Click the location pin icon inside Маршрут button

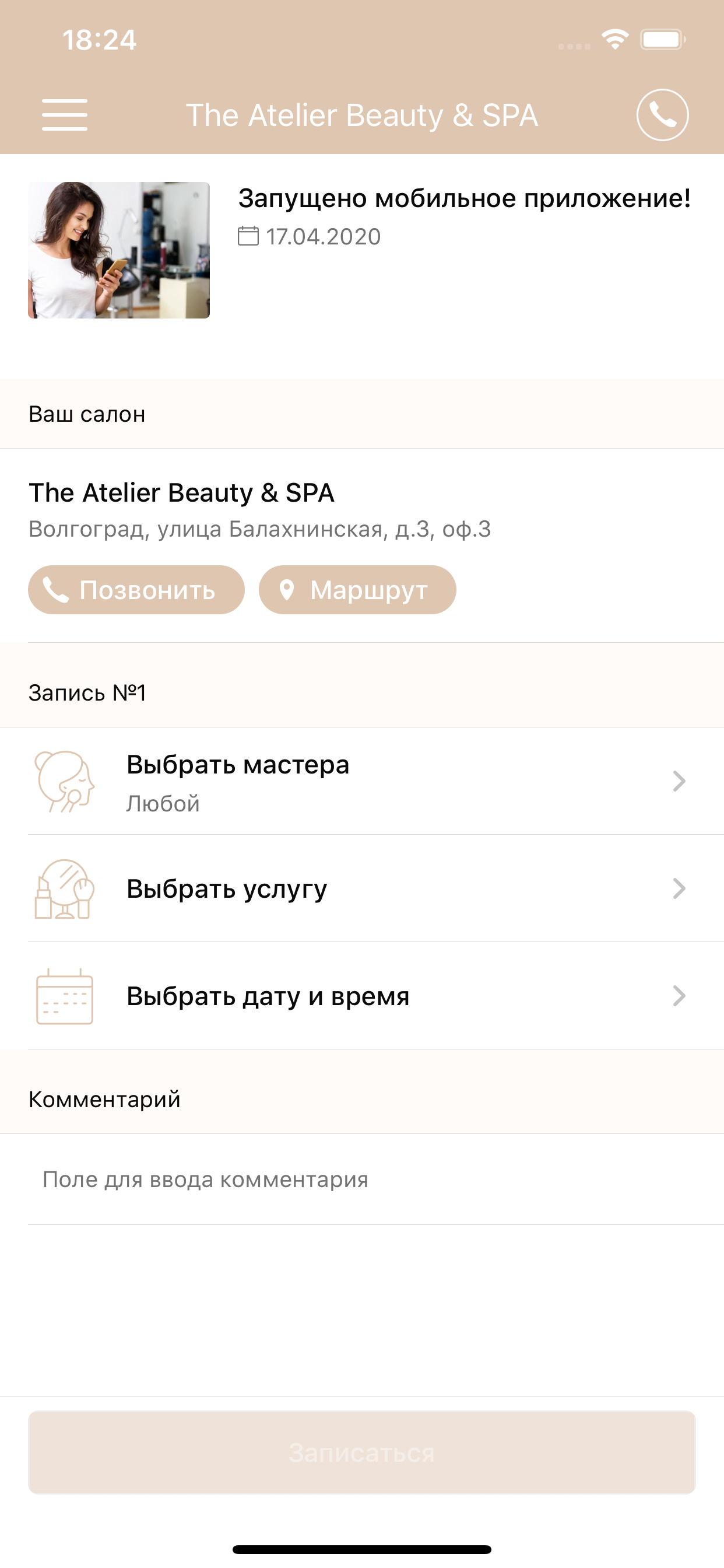[x=288, y=589]
